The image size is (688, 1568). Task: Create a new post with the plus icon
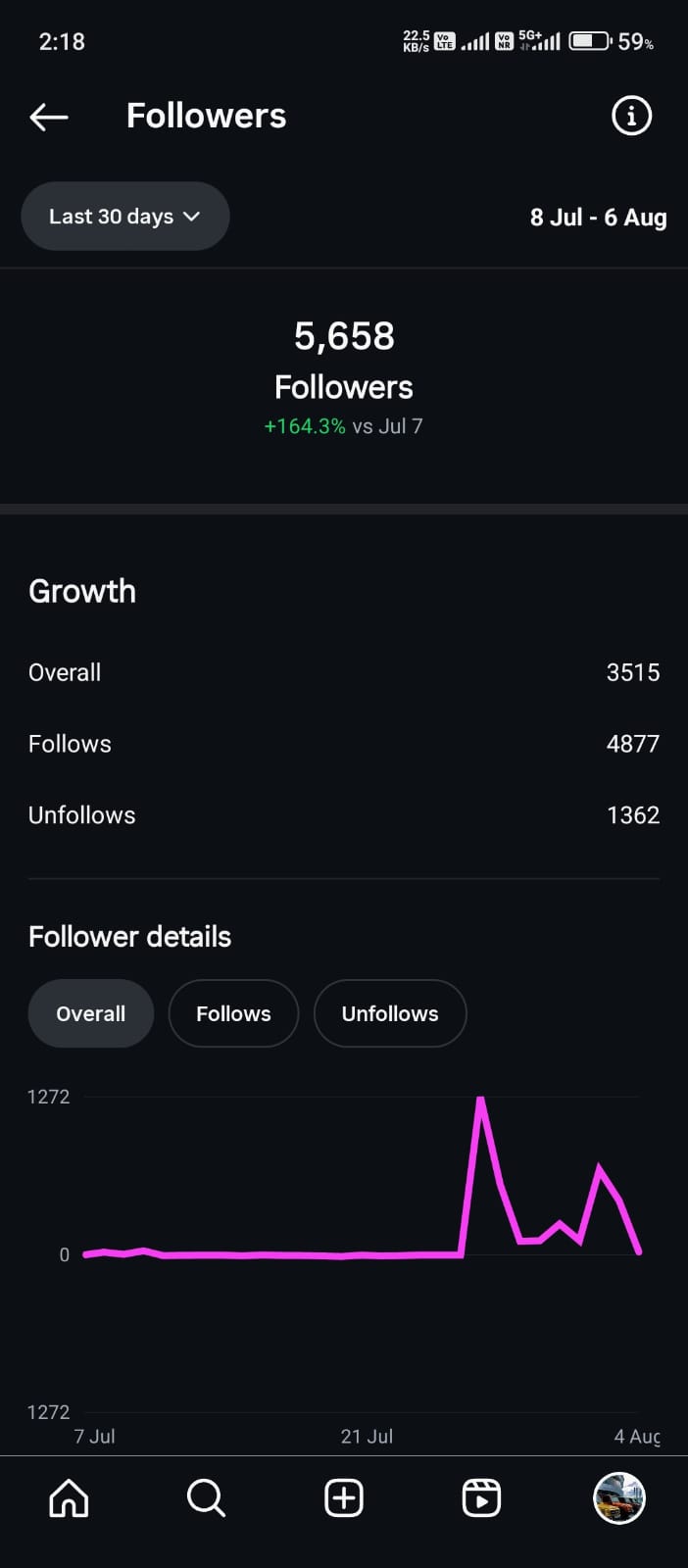pos(344,1498)
